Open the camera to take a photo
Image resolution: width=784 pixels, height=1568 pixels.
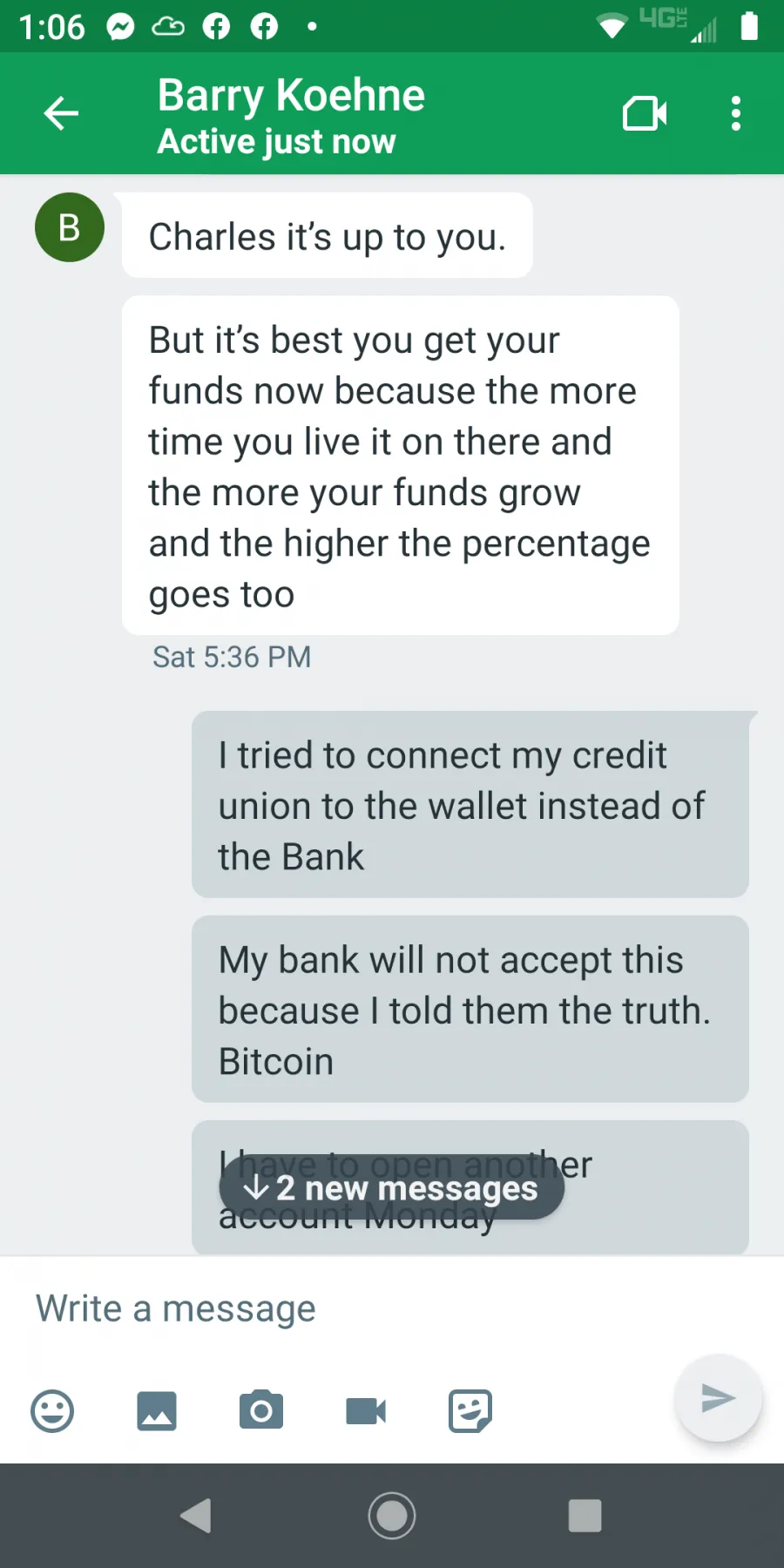point(261,1410)
